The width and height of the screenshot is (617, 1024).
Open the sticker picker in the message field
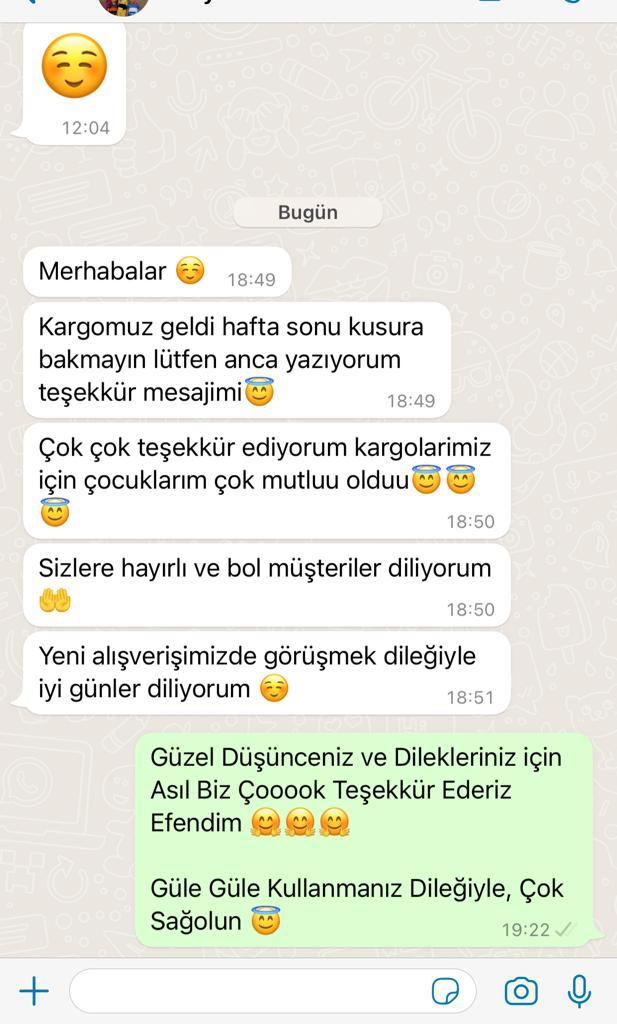coord(445,991)
